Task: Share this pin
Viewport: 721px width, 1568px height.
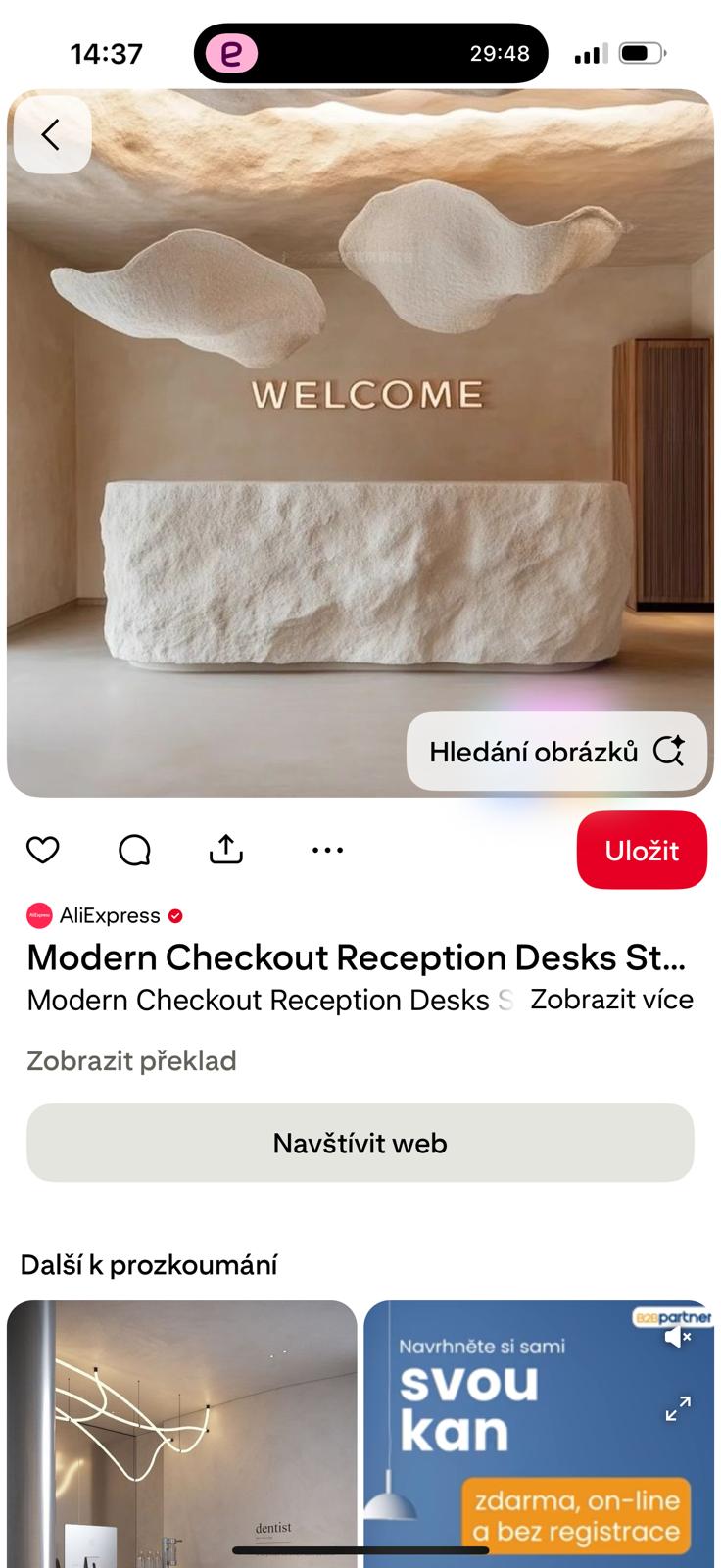Action: (226, 850)
